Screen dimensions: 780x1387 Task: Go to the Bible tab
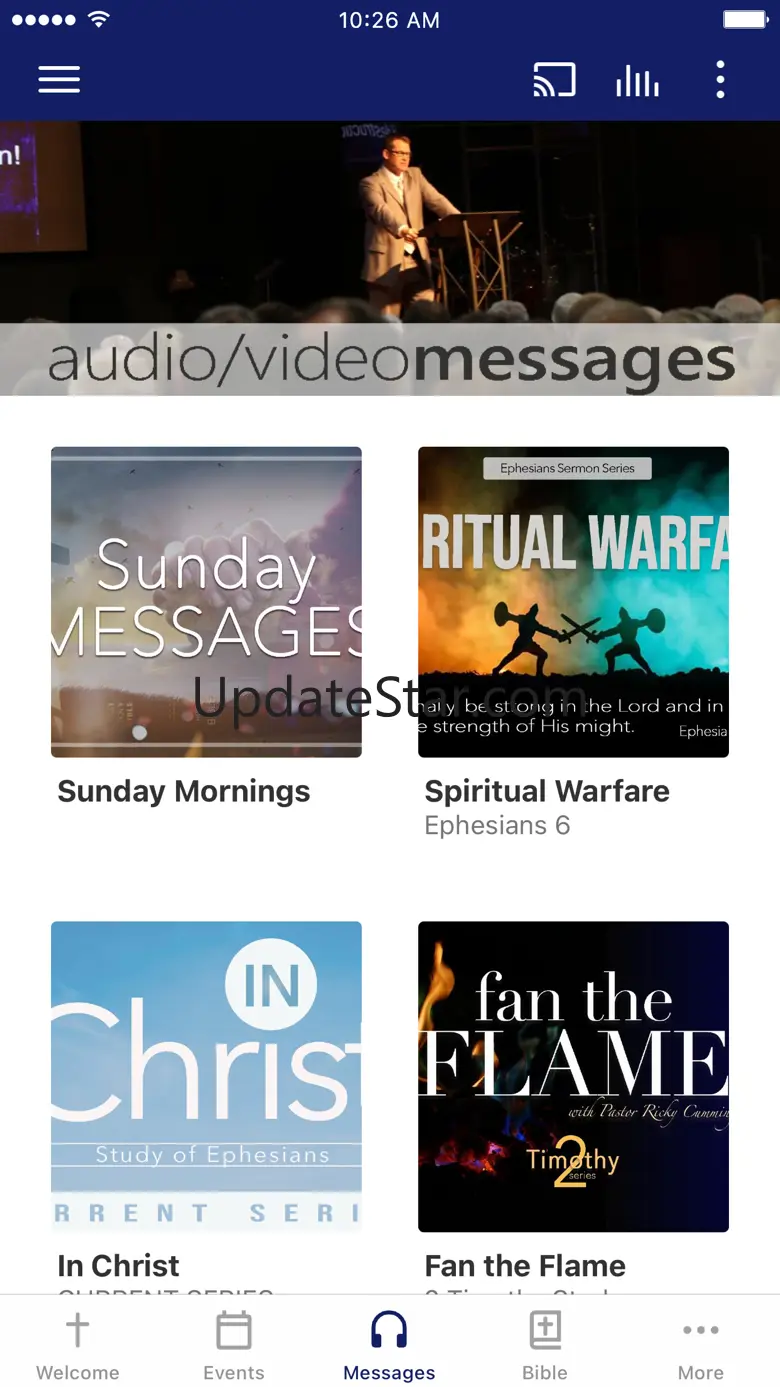tap(545, 1346)
